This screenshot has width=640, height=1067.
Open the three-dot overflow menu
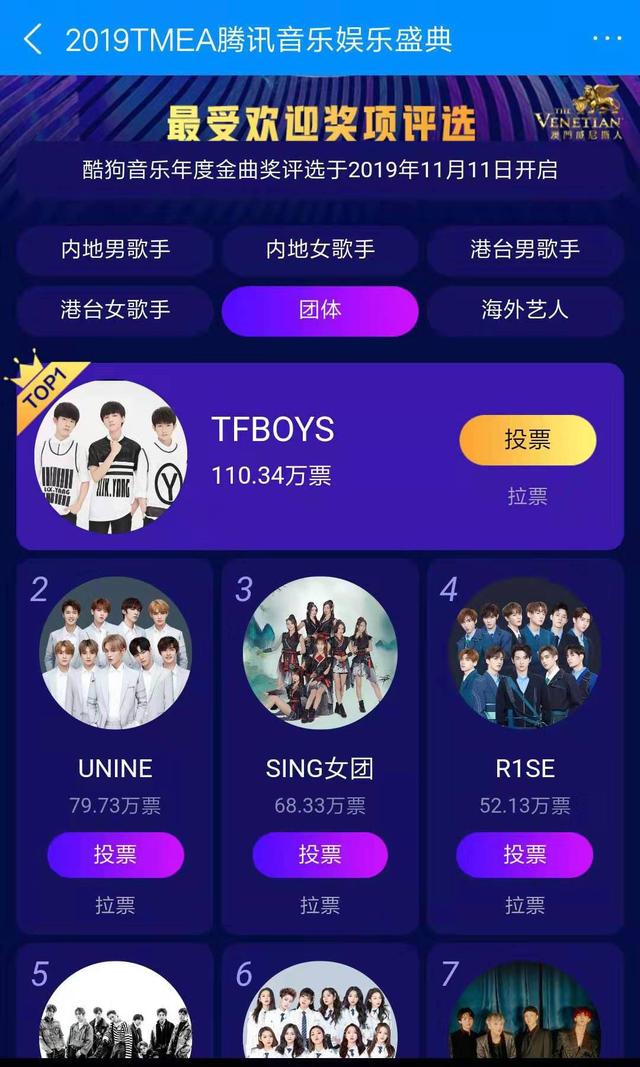coord(607,39)
